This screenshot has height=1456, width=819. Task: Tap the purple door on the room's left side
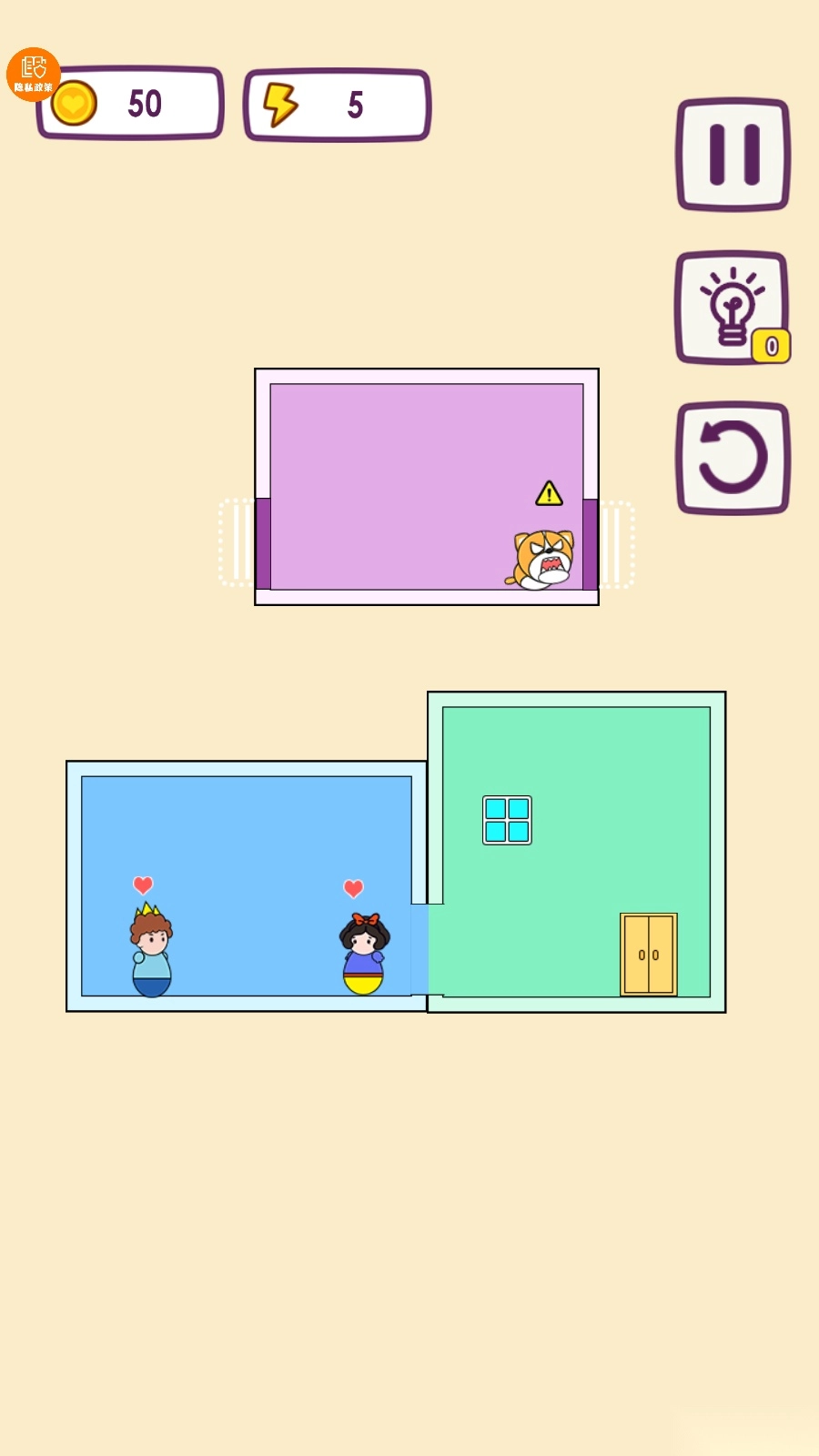tap(263, 543)
